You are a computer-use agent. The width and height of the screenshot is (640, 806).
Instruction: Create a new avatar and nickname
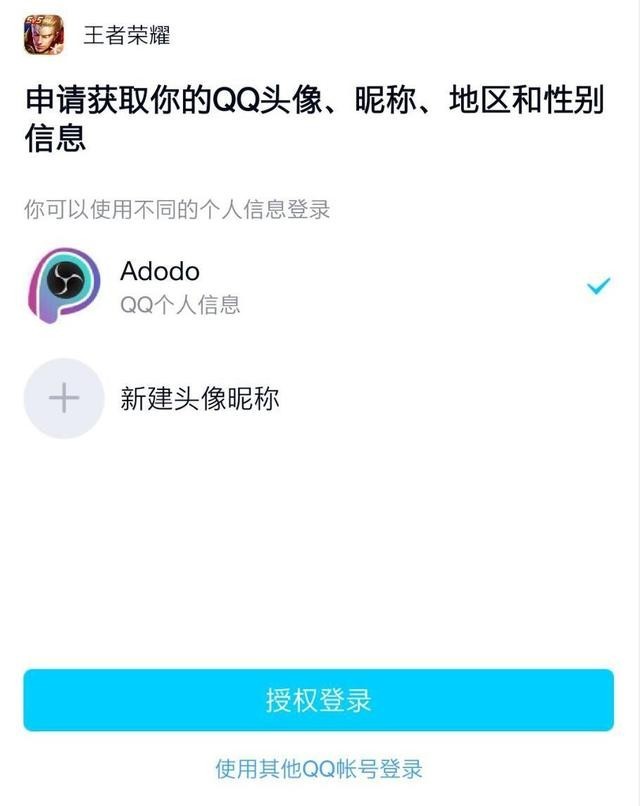click(x=199, y=399)
